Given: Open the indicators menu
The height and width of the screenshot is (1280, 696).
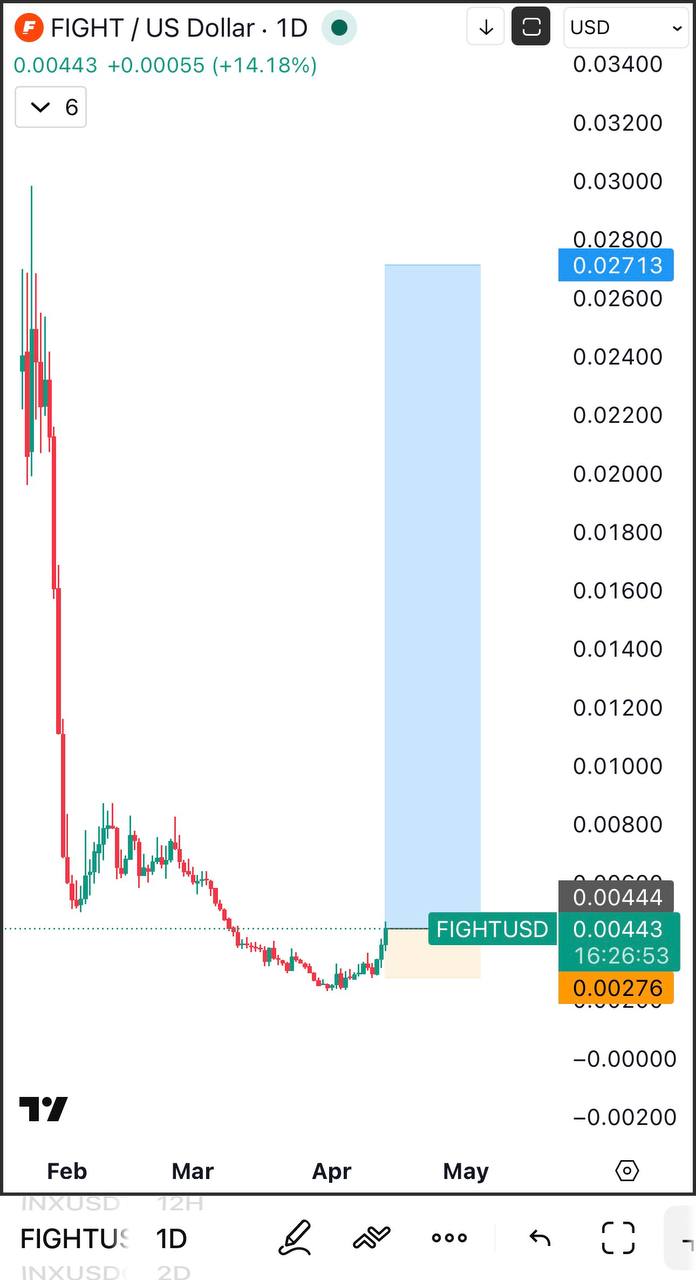Looking at the screenshot, I should [x=371, y=1238].
